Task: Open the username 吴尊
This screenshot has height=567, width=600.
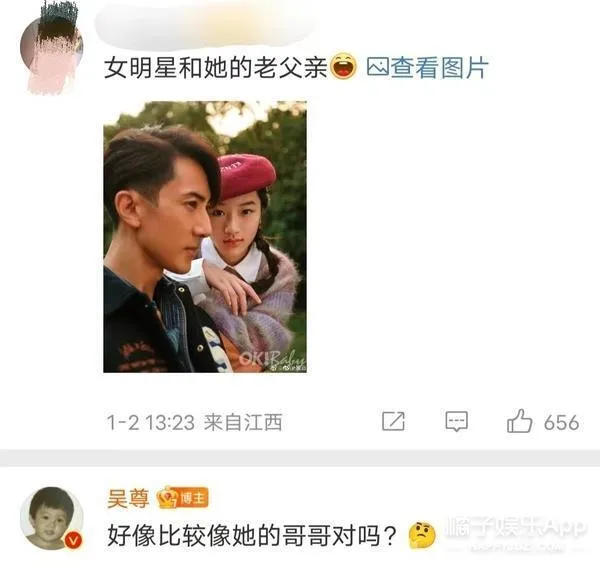Action: 129,499
